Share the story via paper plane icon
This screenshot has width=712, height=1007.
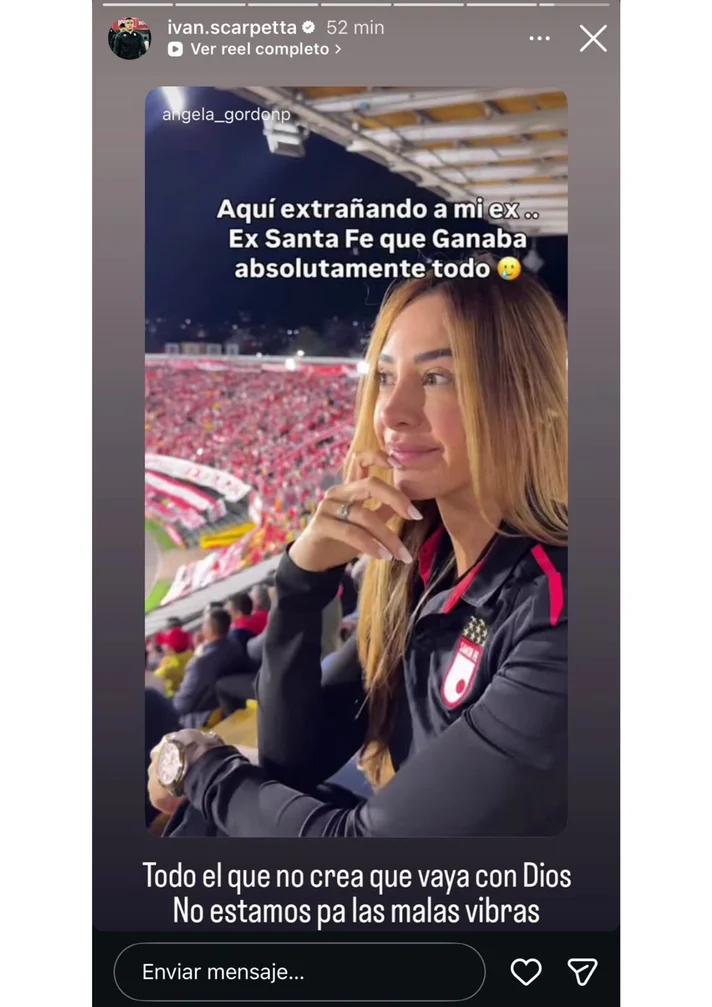(x=582, y=971)
